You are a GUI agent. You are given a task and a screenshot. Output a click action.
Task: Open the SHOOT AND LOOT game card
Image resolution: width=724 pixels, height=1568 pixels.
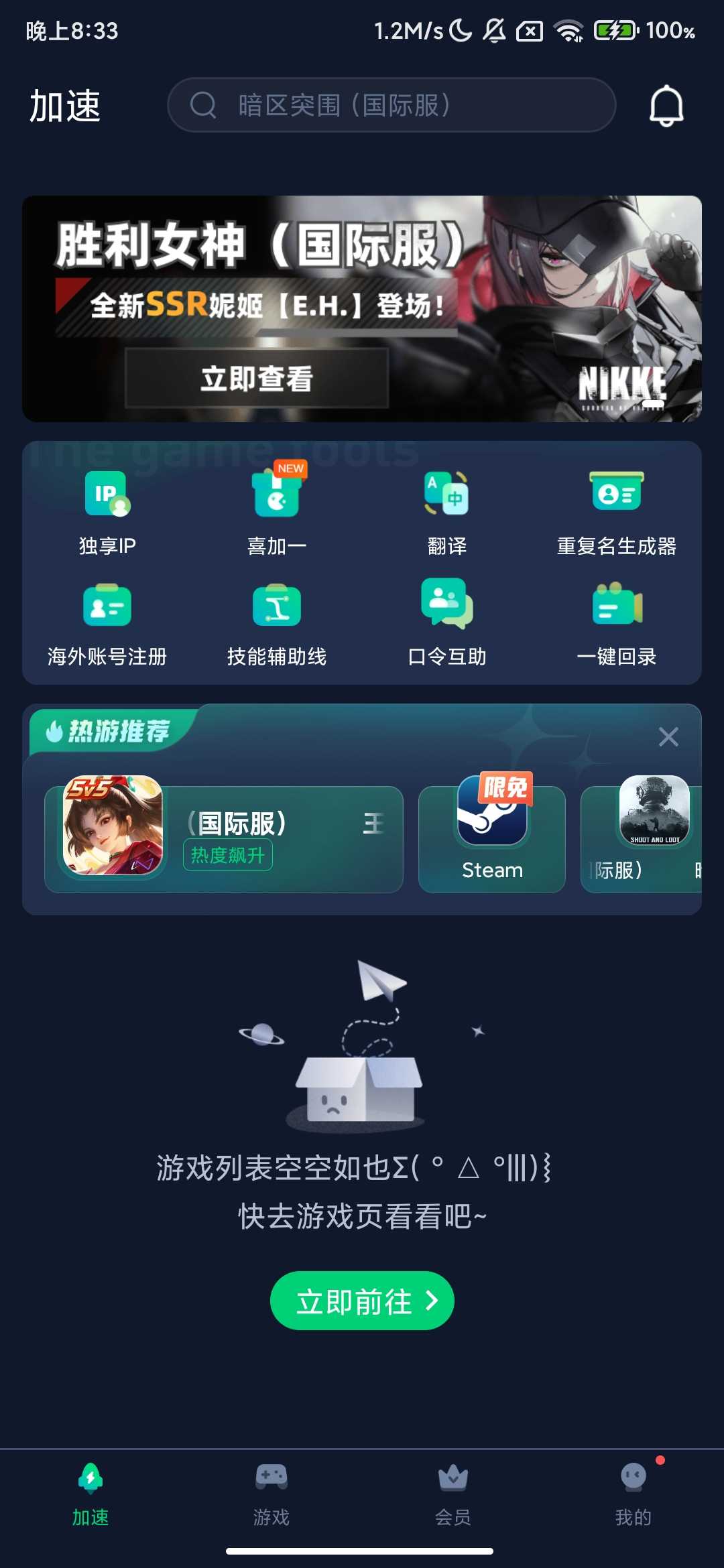click(x=644, y=838)
